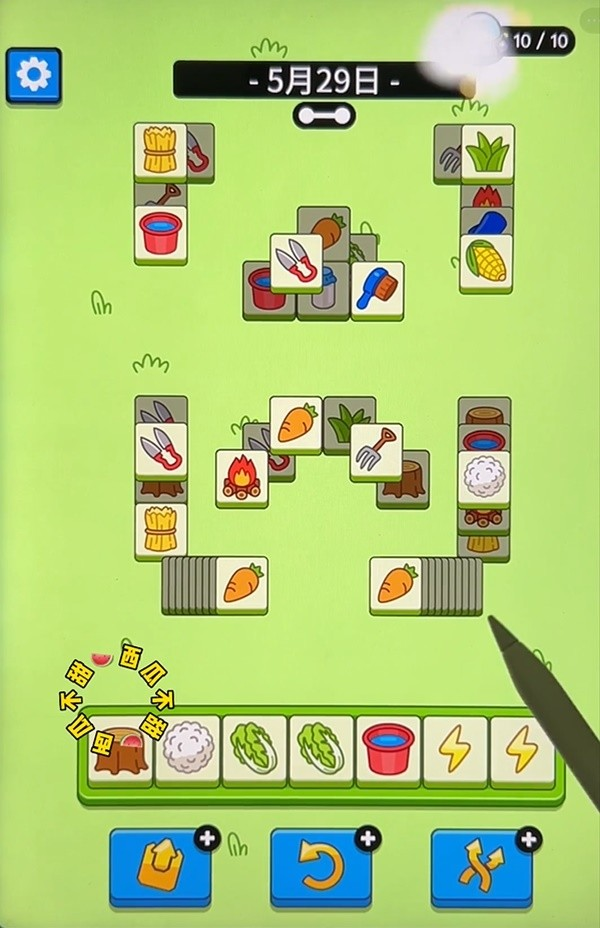Select the scissors tile above the paint cans

[296, 262]
